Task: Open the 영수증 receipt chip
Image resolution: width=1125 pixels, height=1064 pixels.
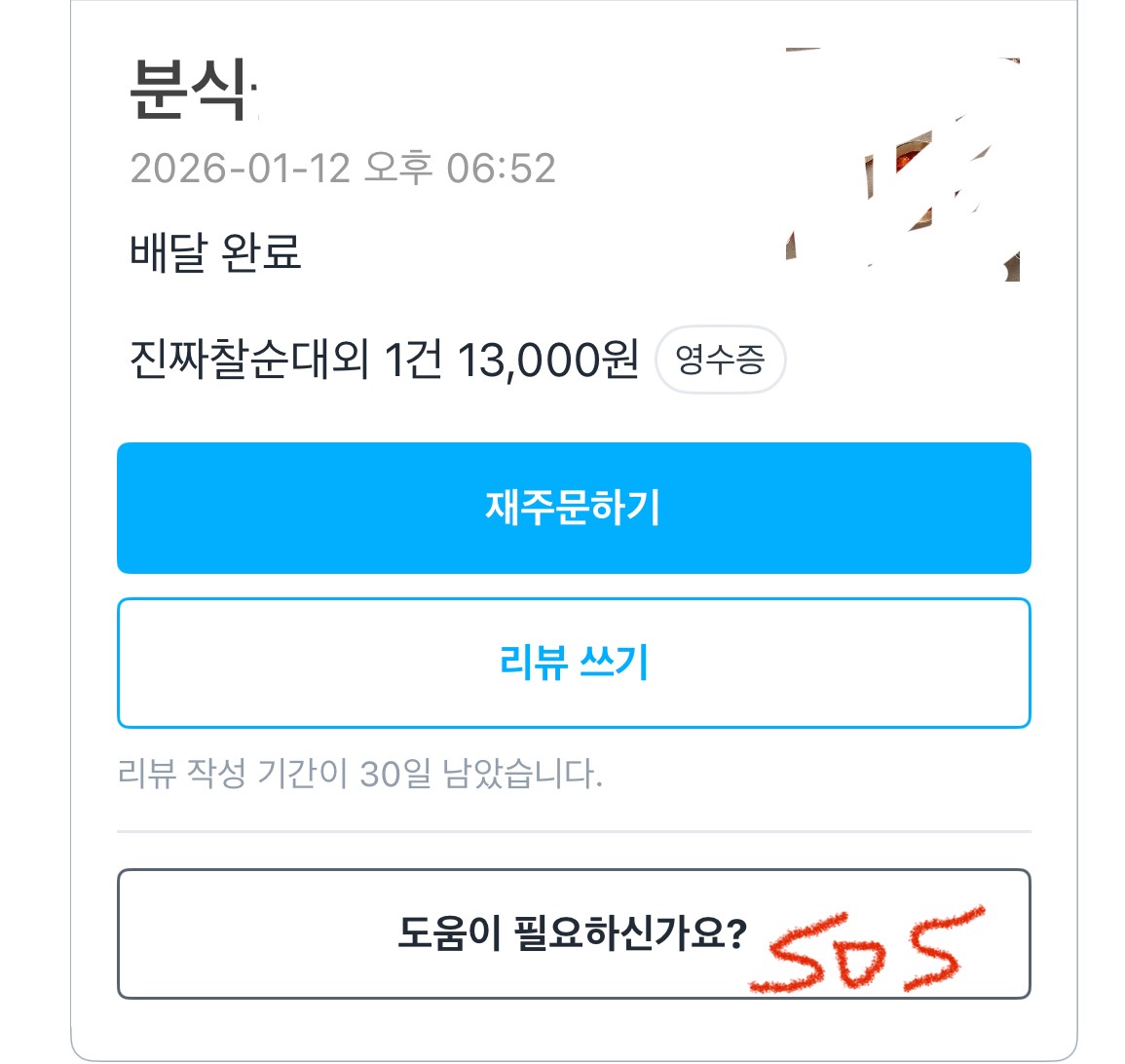Action: click(720, 360)
